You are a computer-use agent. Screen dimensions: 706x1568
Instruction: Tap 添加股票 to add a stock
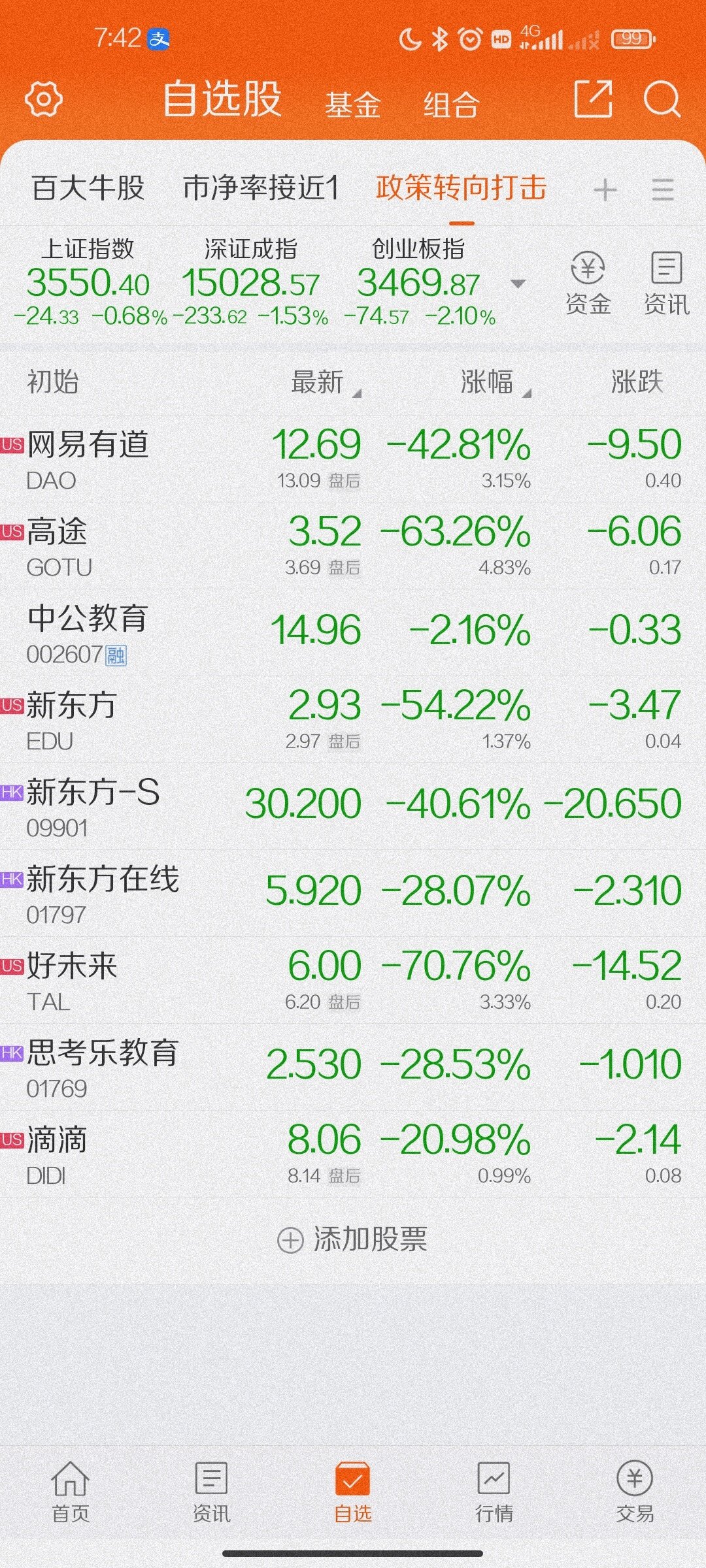pos(353,1239)
